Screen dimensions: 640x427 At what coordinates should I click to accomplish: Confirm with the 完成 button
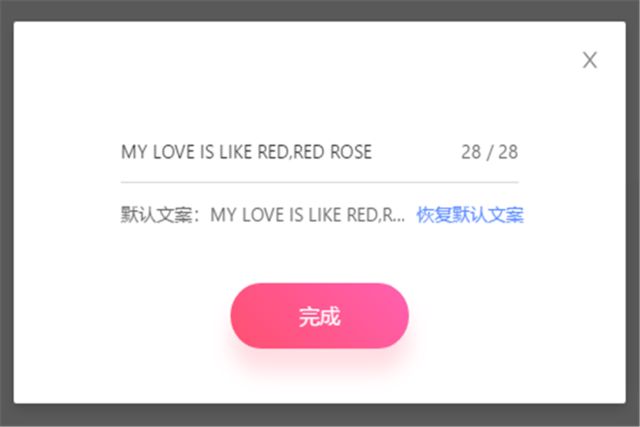[x=319, y=316]
